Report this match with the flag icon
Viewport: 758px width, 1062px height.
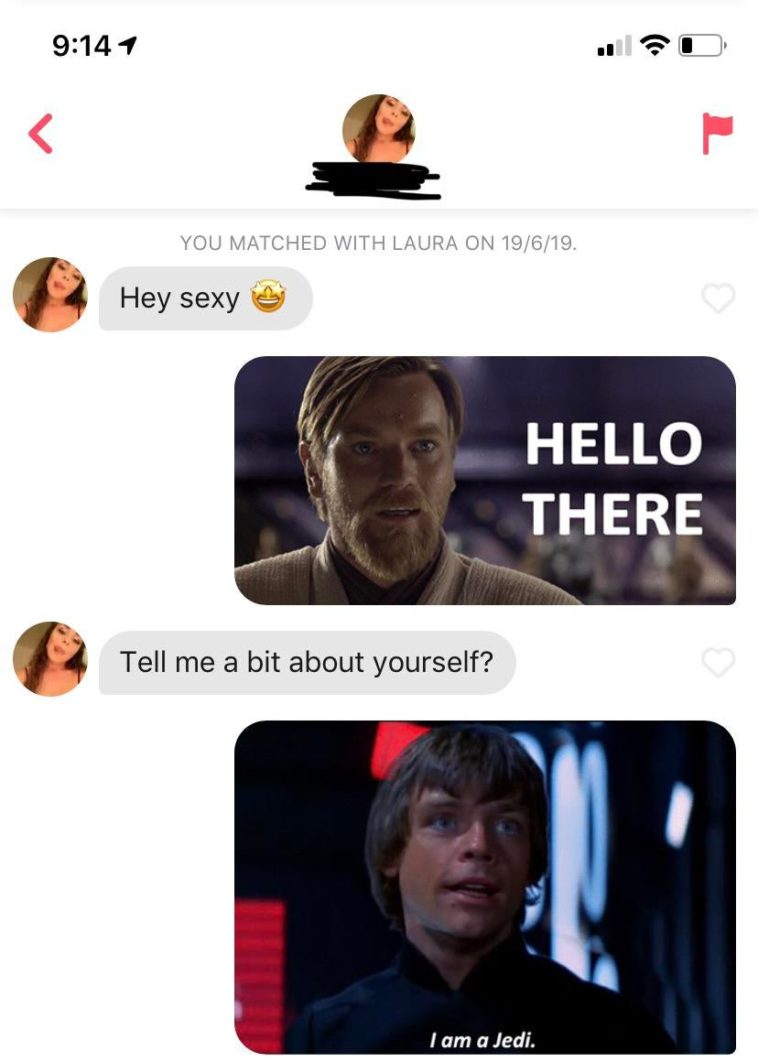717,133
